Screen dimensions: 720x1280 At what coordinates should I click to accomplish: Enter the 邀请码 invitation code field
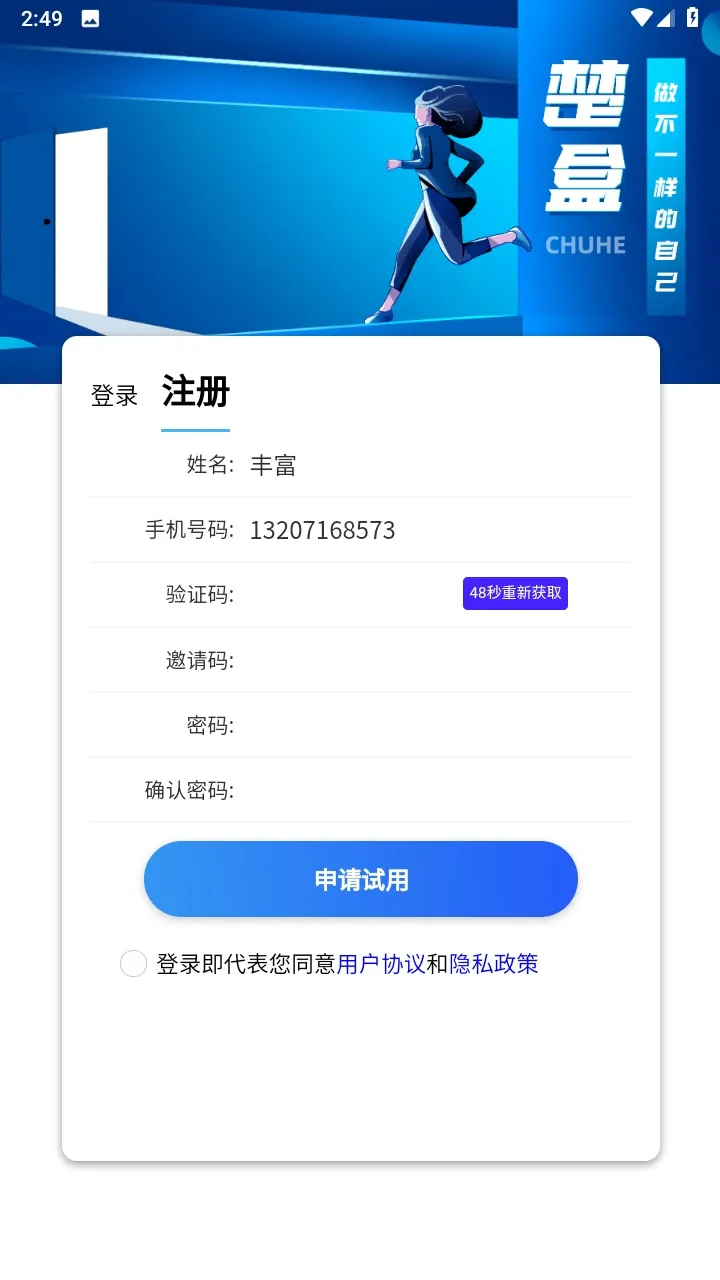(x=430, y=660)
